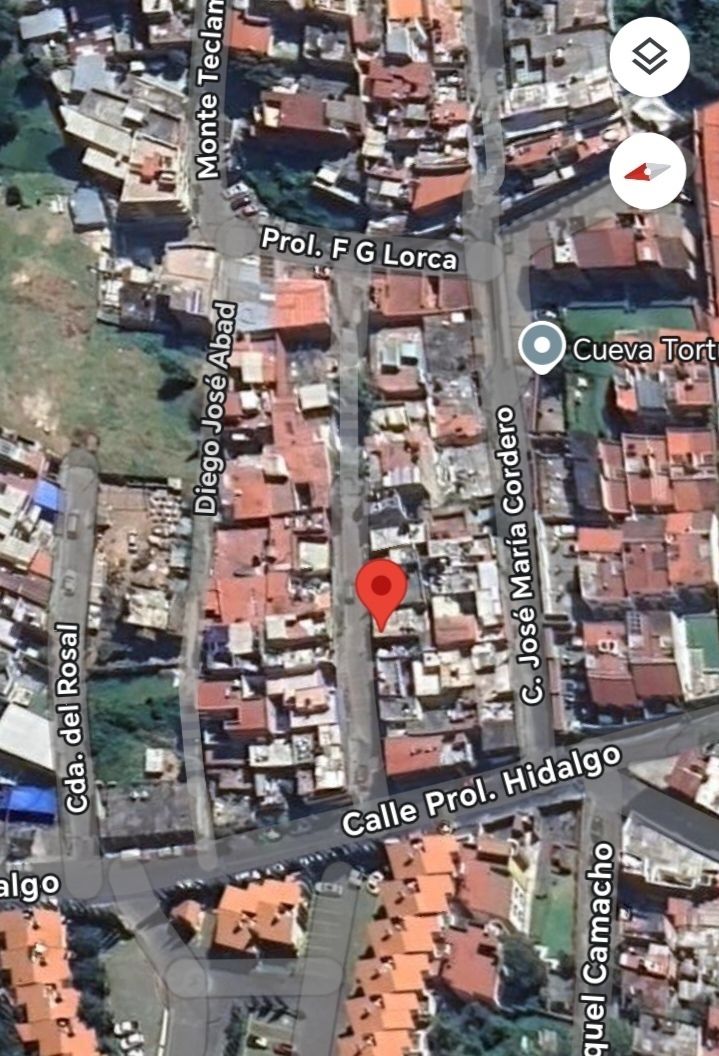719x1056 pixels.
Task: Tap the compass to reorient north
Action: point(649,171)
